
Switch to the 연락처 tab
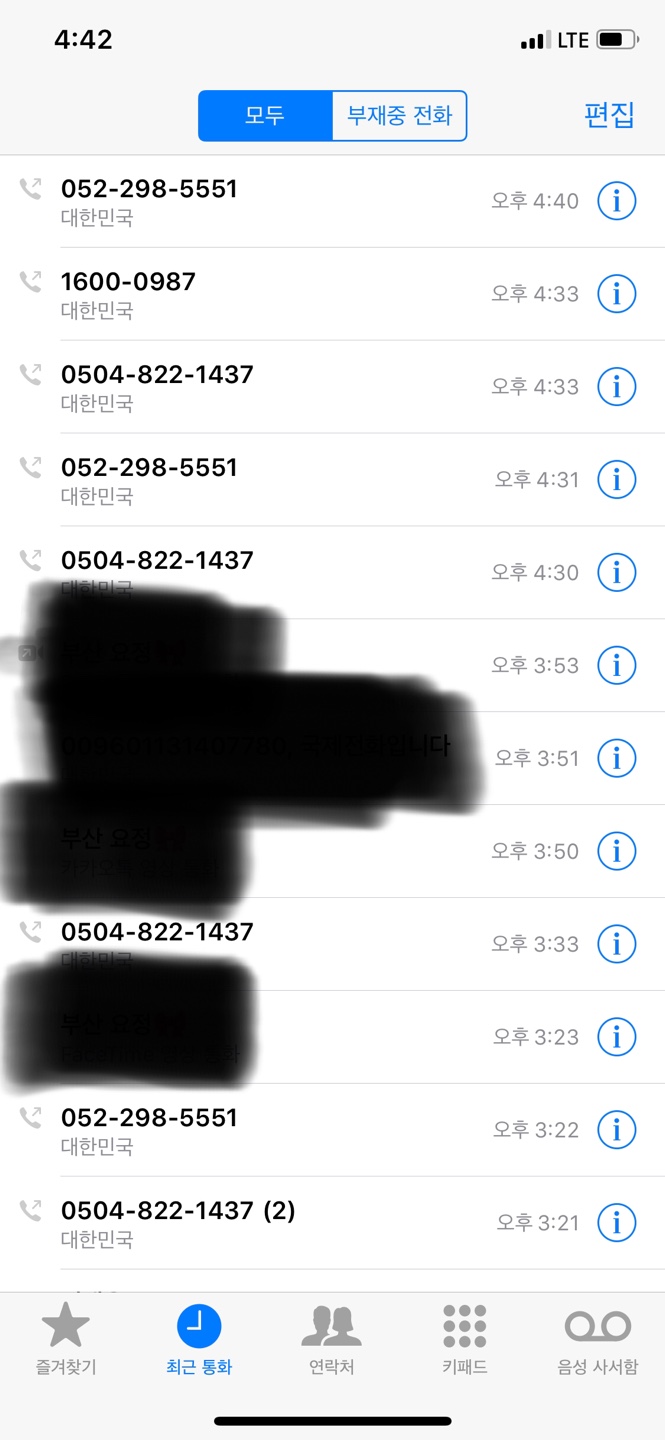tap(331, 1340)
